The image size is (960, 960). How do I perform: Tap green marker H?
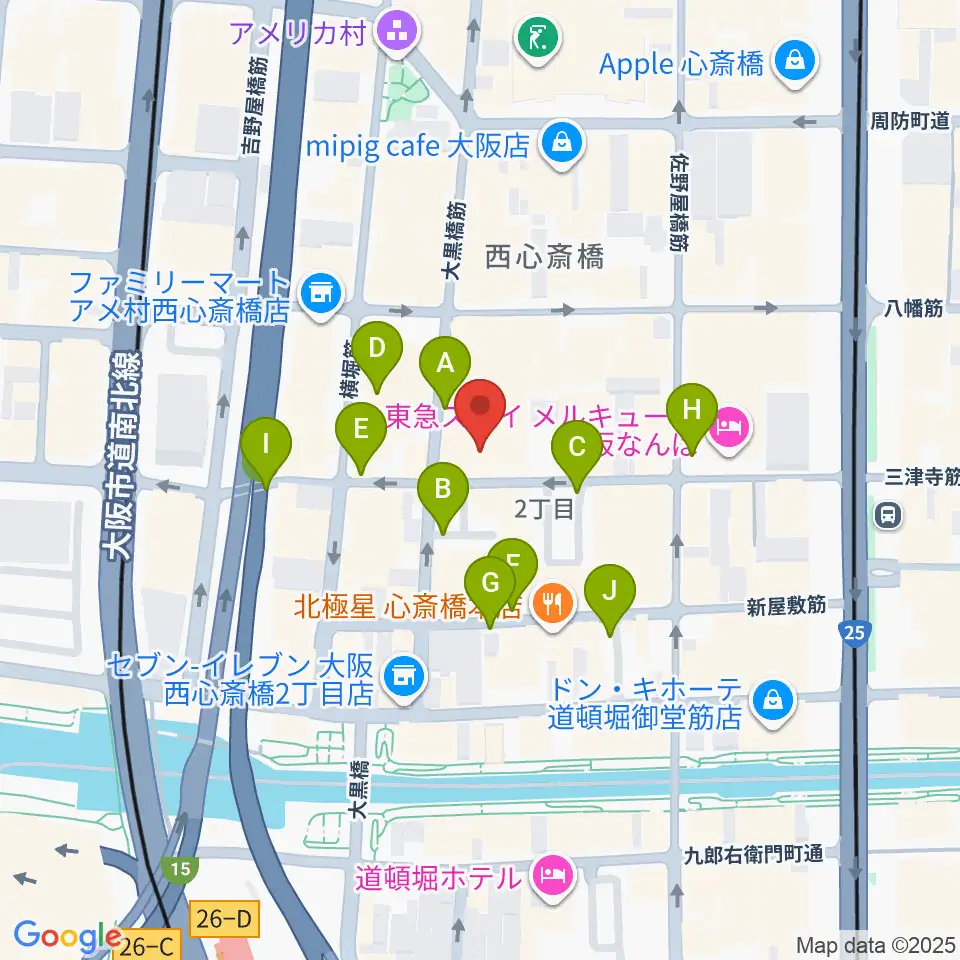point(692,414)
